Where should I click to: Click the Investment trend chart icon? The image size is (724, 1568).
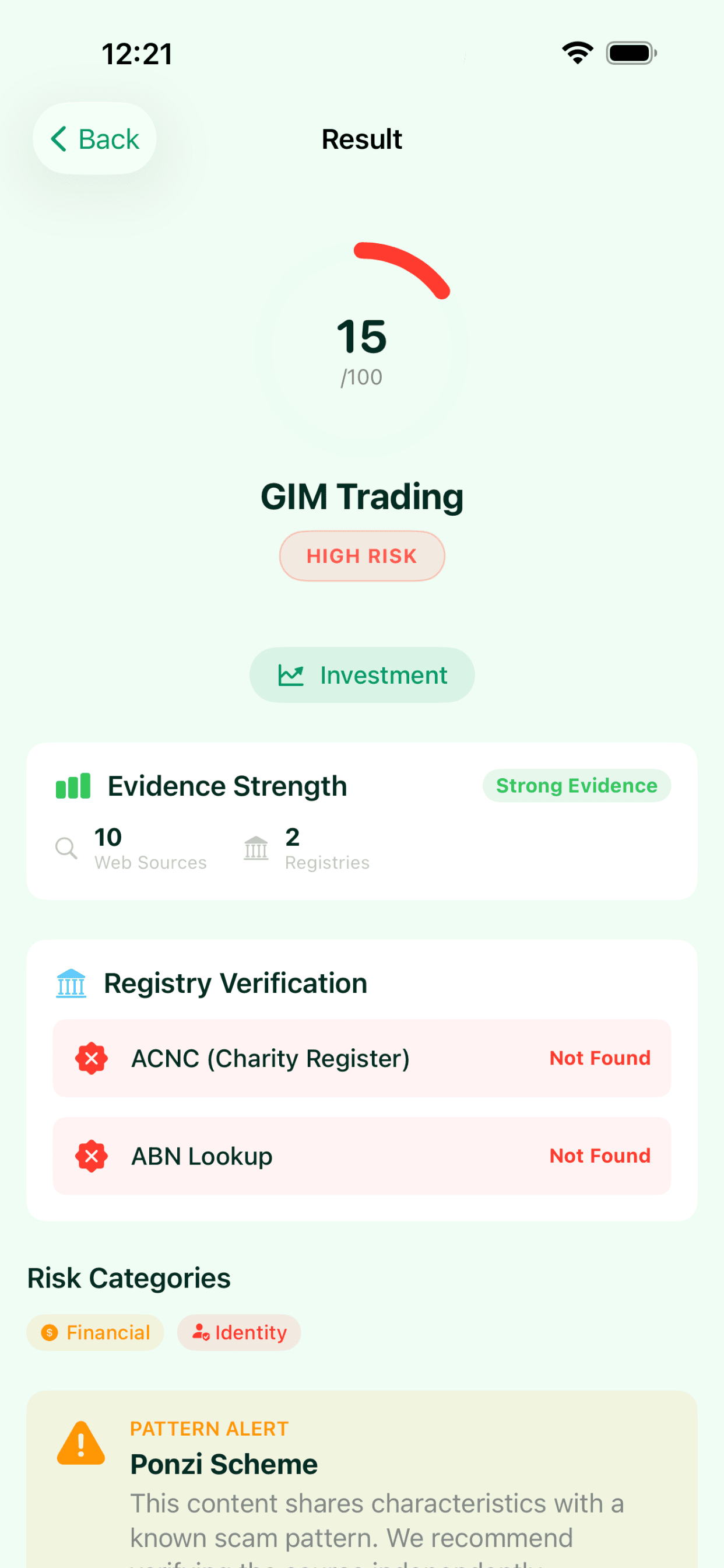(x=291, y=674)
